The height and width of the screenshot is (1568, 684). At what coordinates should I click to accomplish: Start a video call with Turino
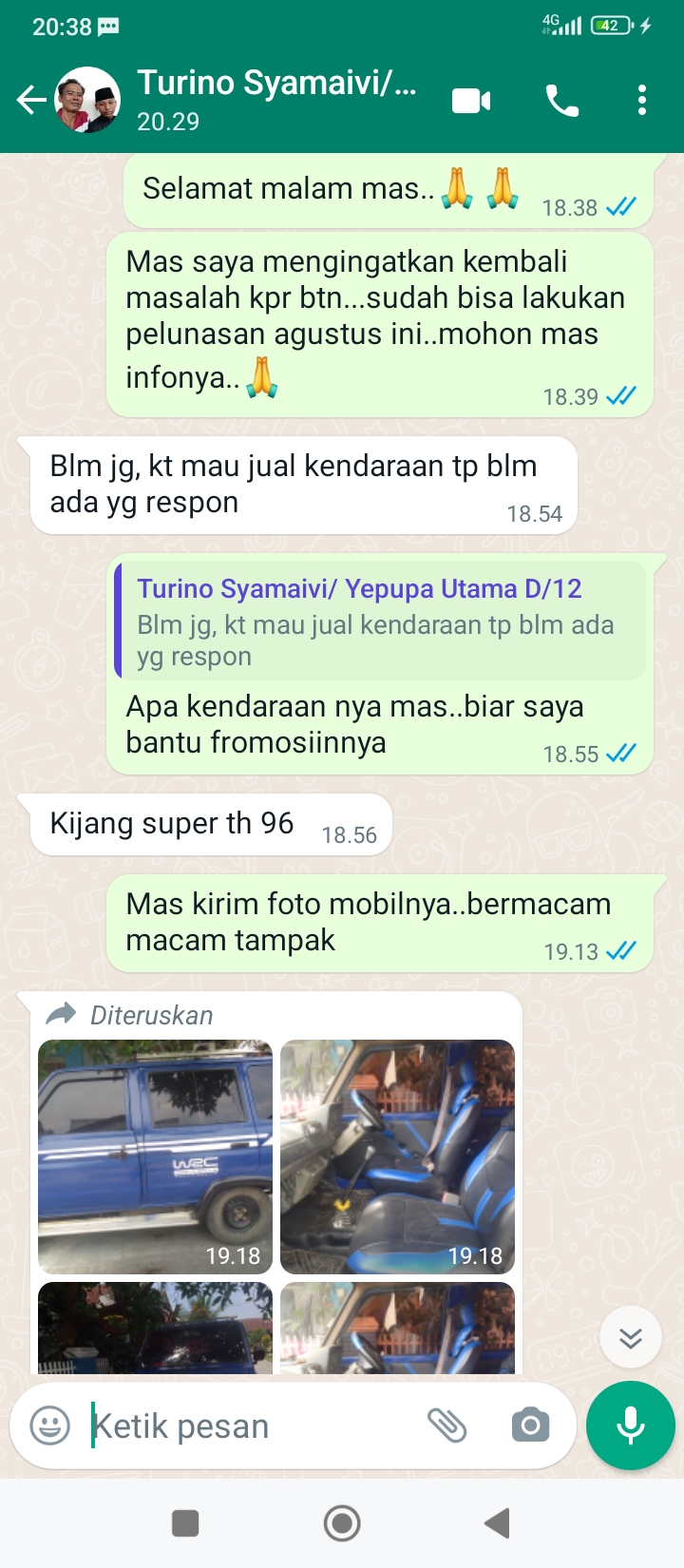coord(471,100)
